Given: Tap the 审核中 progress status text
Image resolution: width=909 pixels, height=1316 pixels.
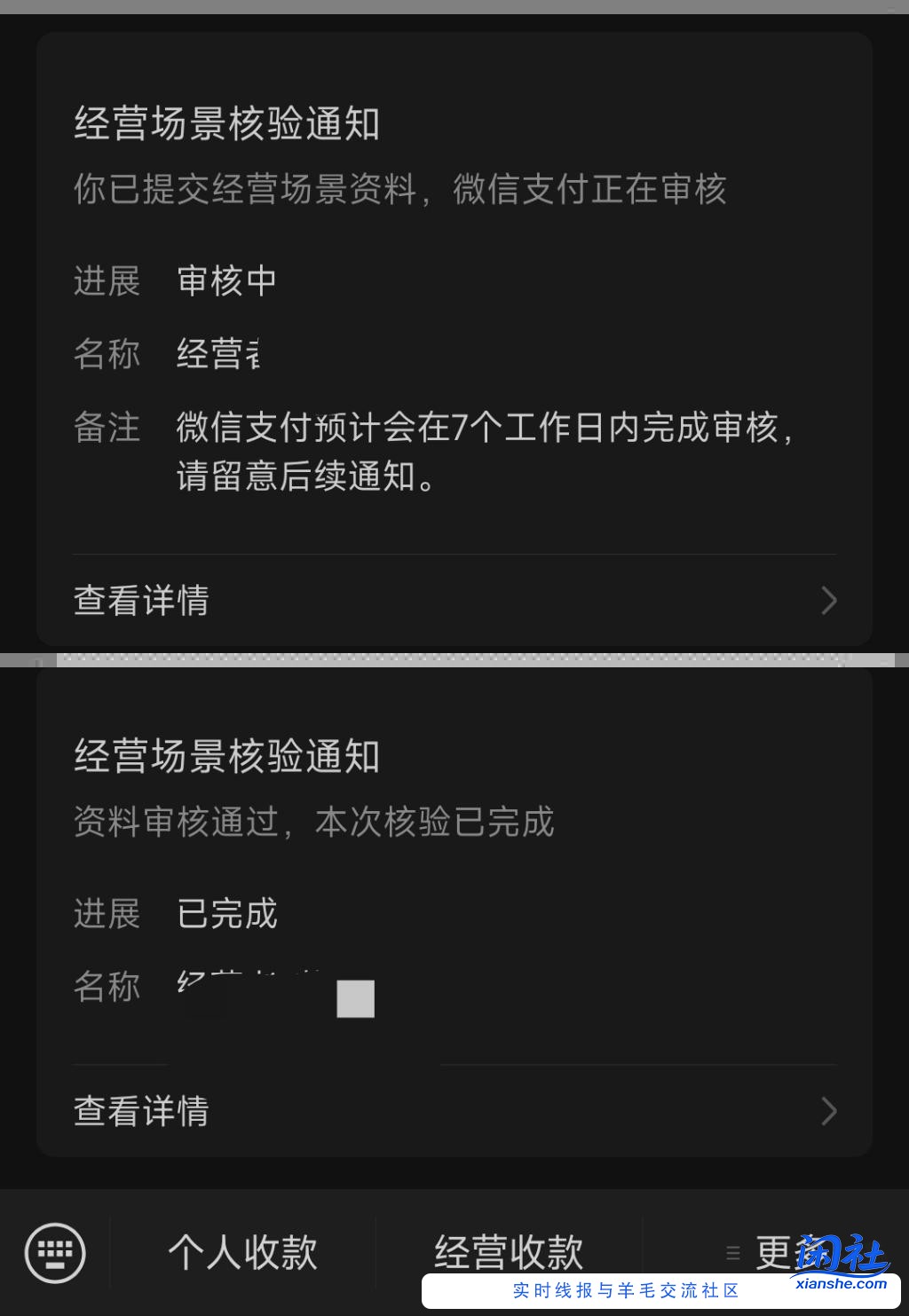Looking at the screenshot, I should 227,280.
